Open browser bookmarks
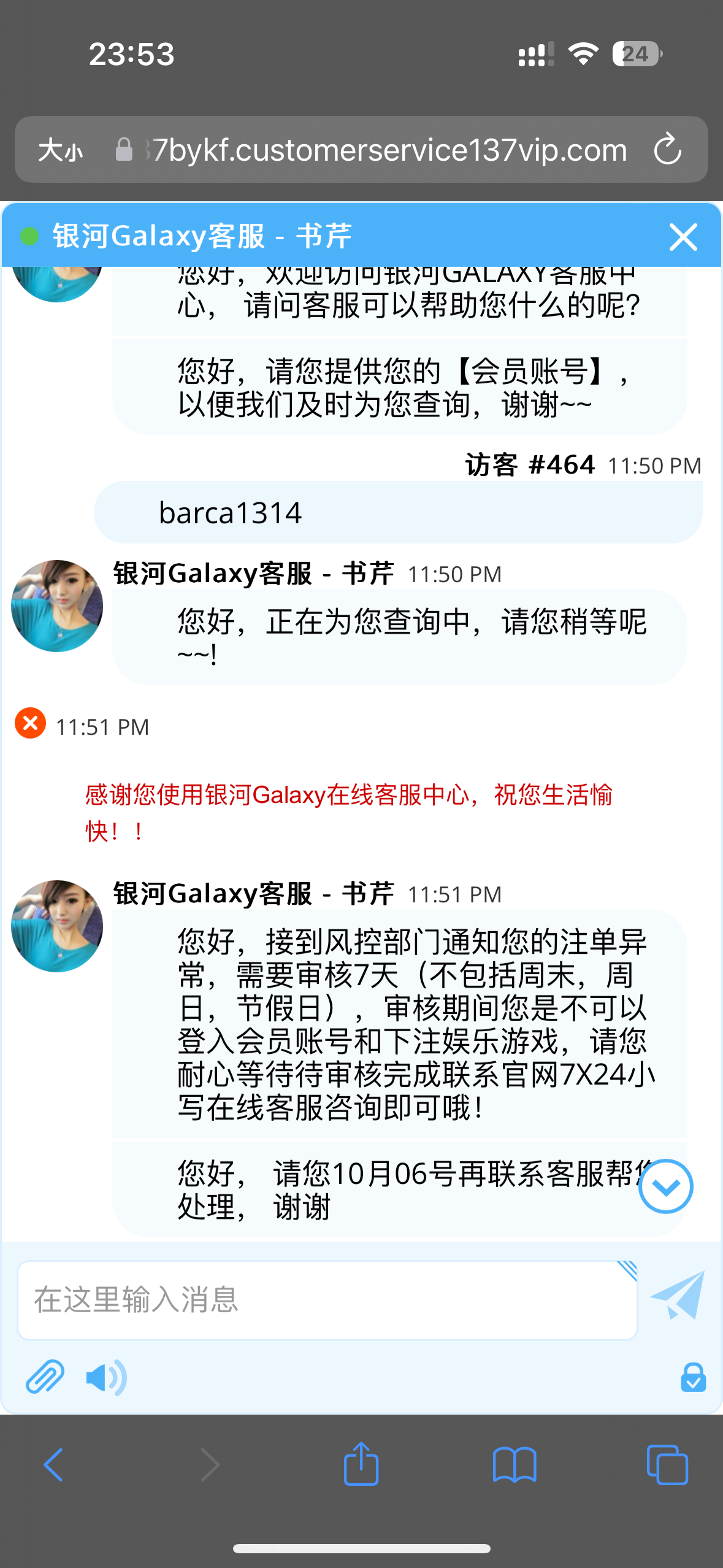 (514, 1465)
